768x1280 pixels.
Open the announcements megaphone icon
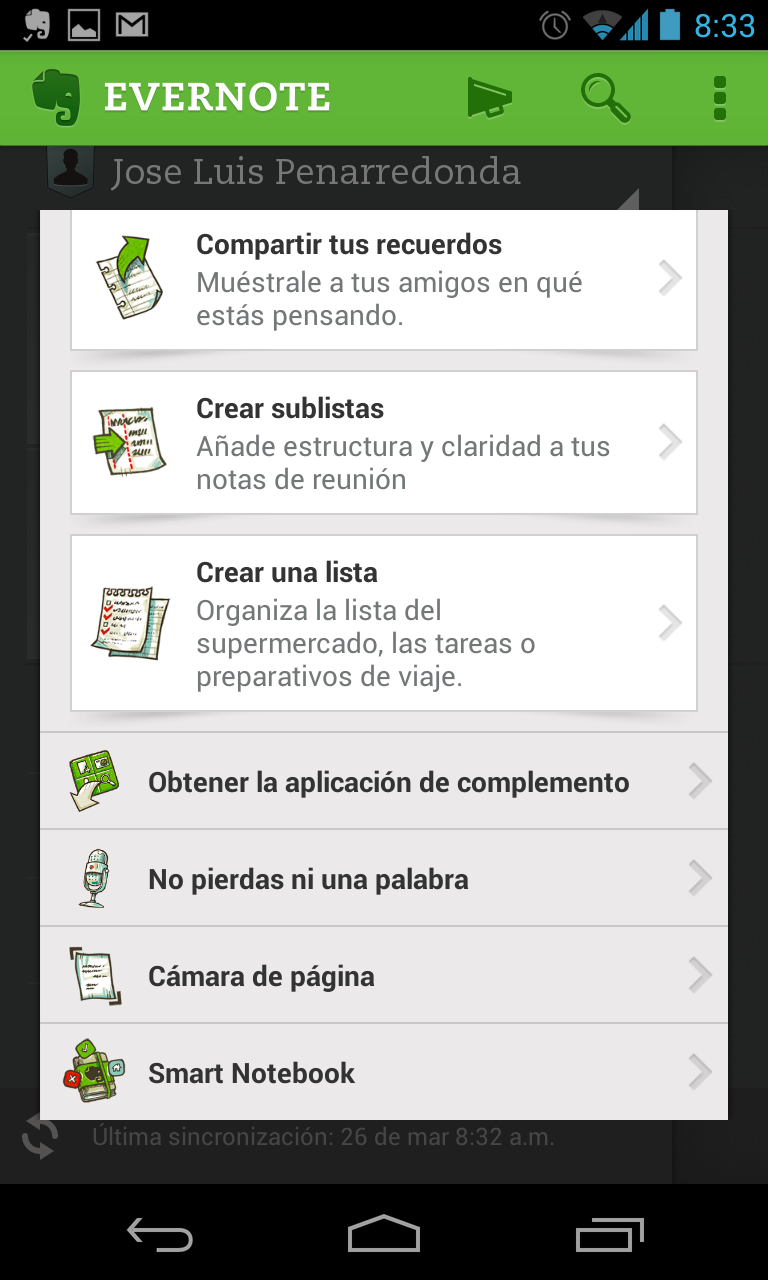click(x=489, y=97)
